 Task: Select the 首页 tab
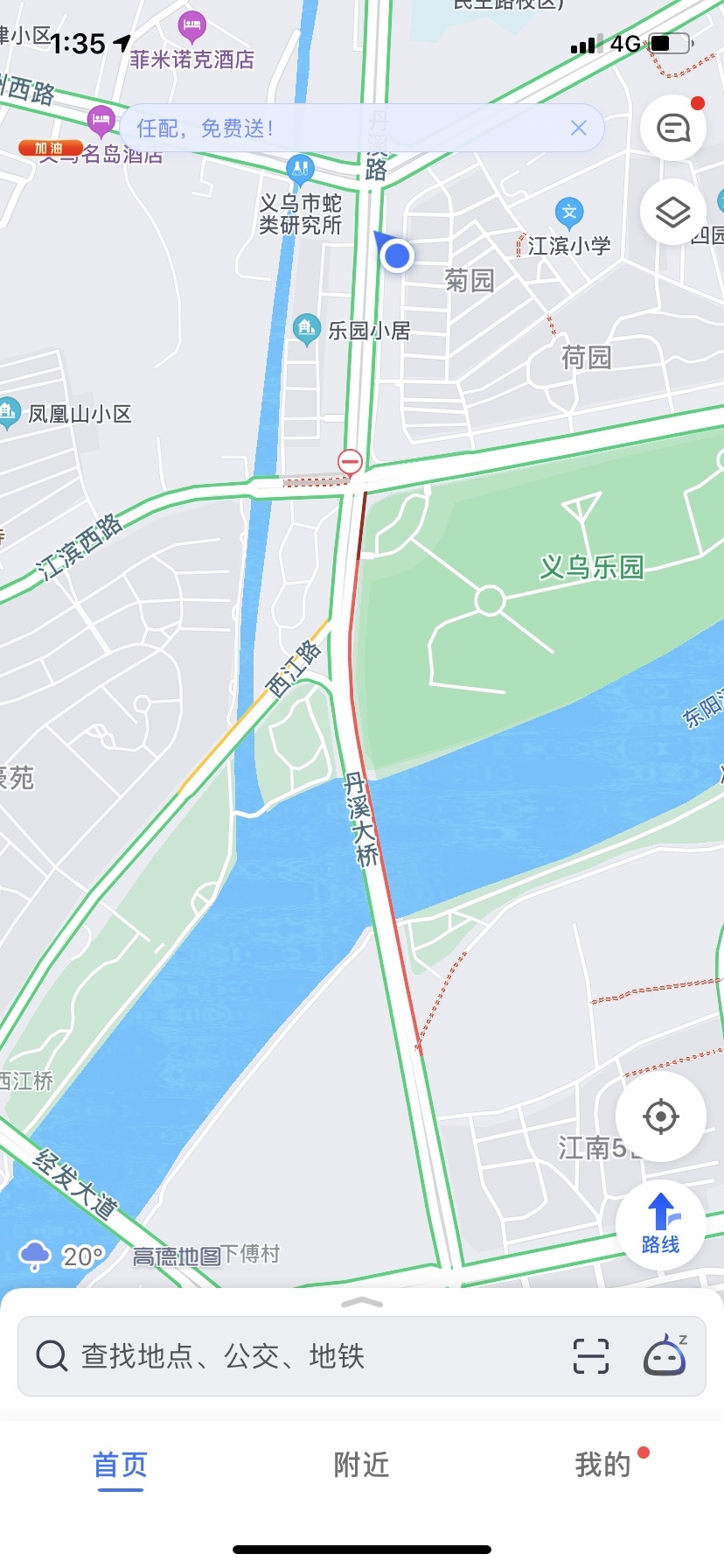[x=120, y=1464]
